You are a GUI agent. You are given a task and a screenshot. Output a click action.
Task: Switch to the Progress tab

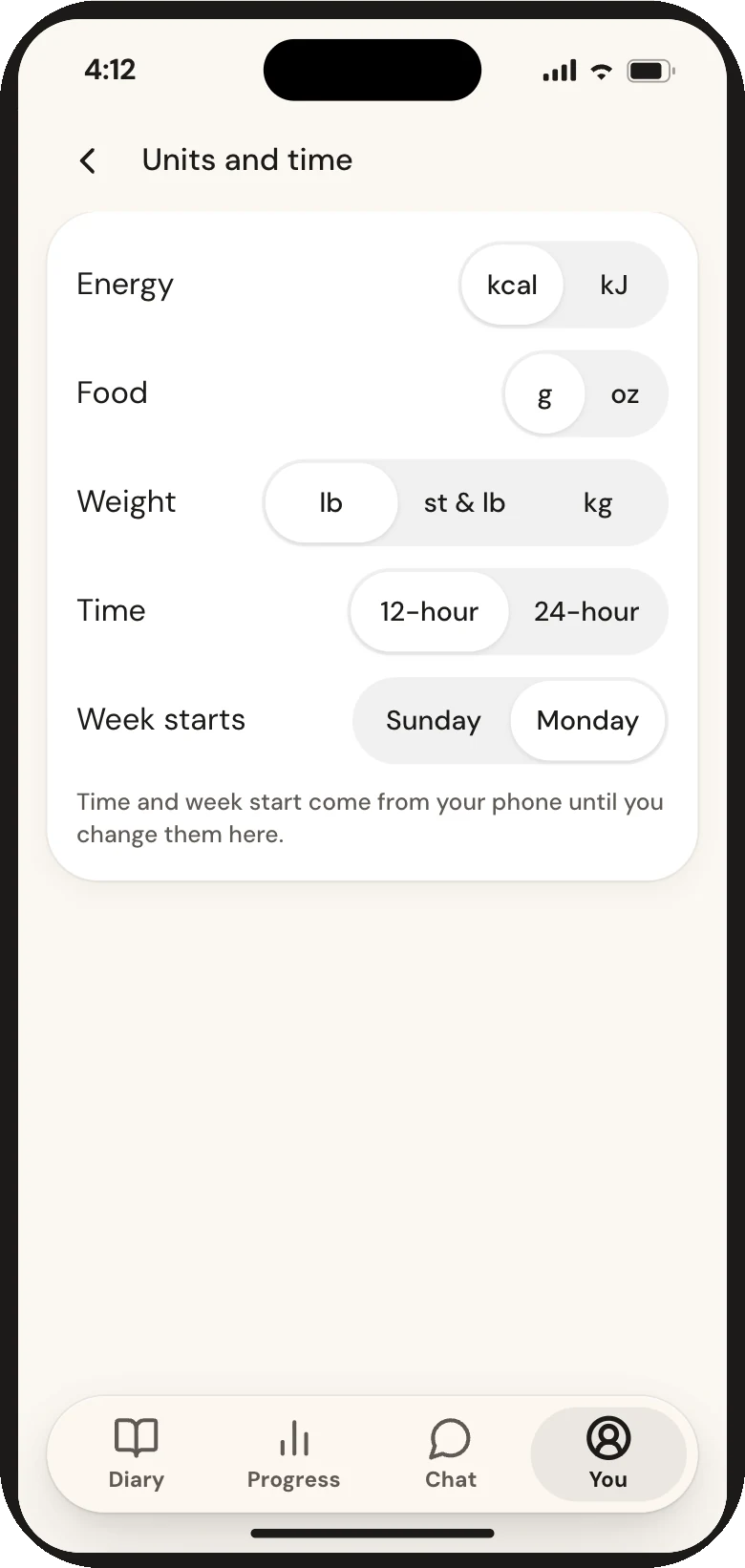click(294, 1453)
